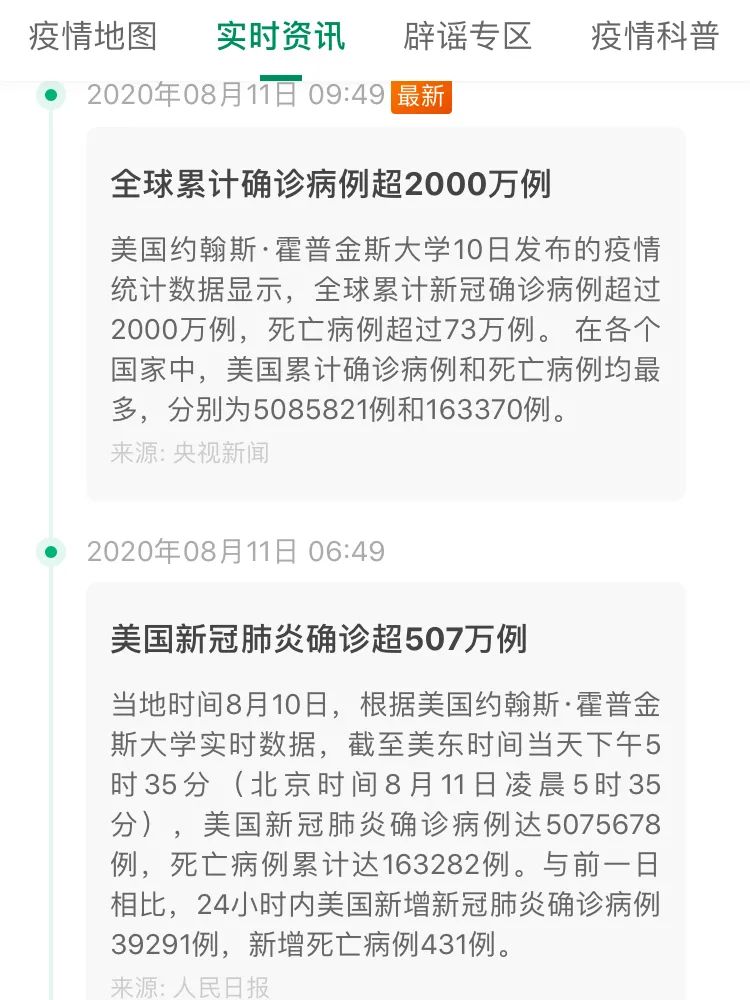Tap the second news card about US cases
750x1000 pixels.
[x=390, y=790]
